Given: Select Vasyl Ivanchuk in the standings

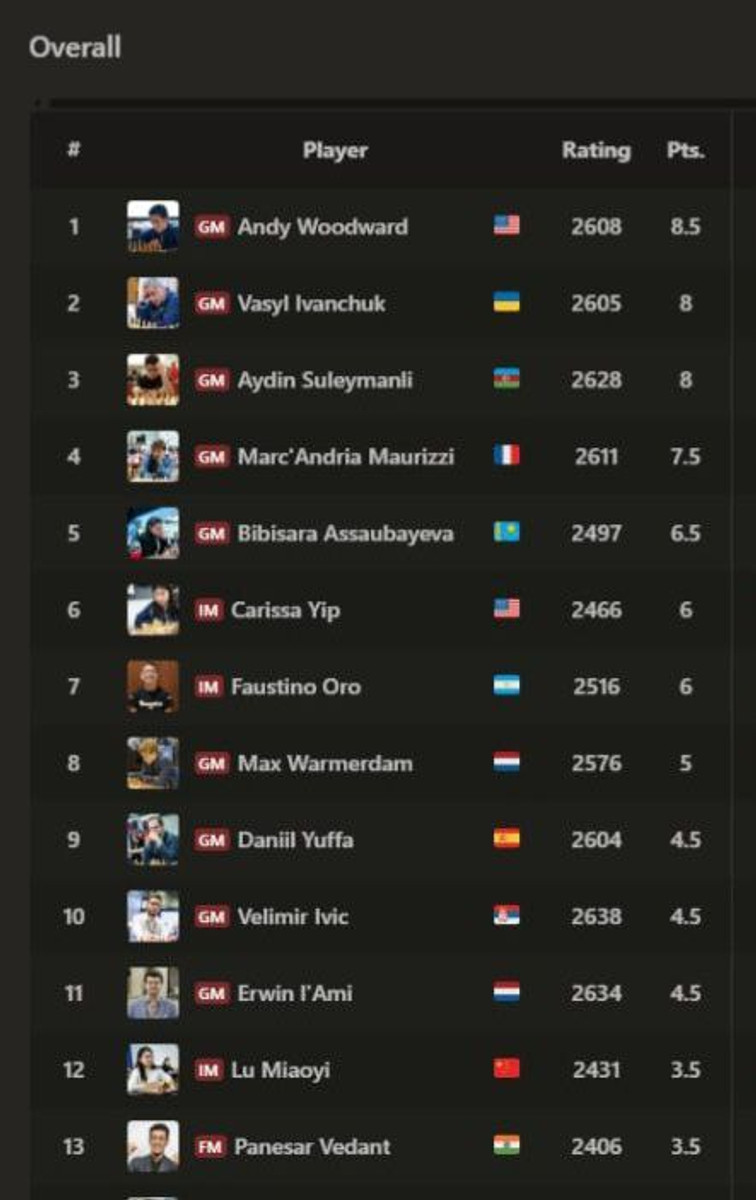Looking at the screenshot, I should click(x=311, y=303).
